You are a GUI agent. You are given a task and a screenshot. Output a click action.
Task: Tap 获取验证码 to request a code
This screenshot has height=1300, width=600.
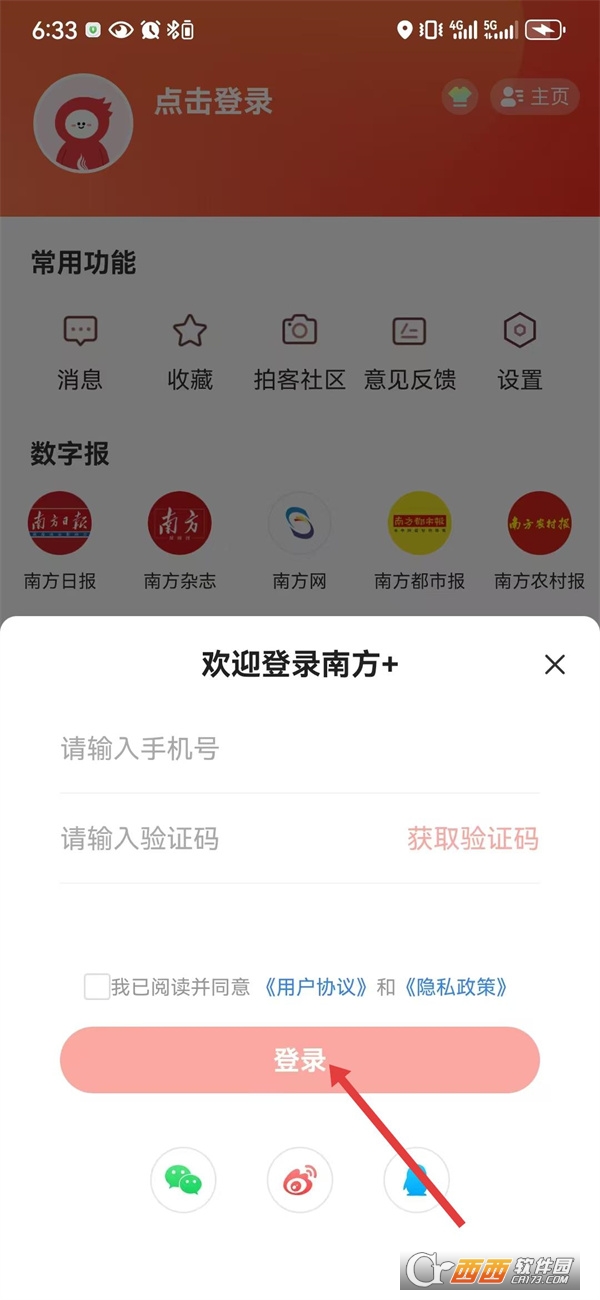coord(473,838)
